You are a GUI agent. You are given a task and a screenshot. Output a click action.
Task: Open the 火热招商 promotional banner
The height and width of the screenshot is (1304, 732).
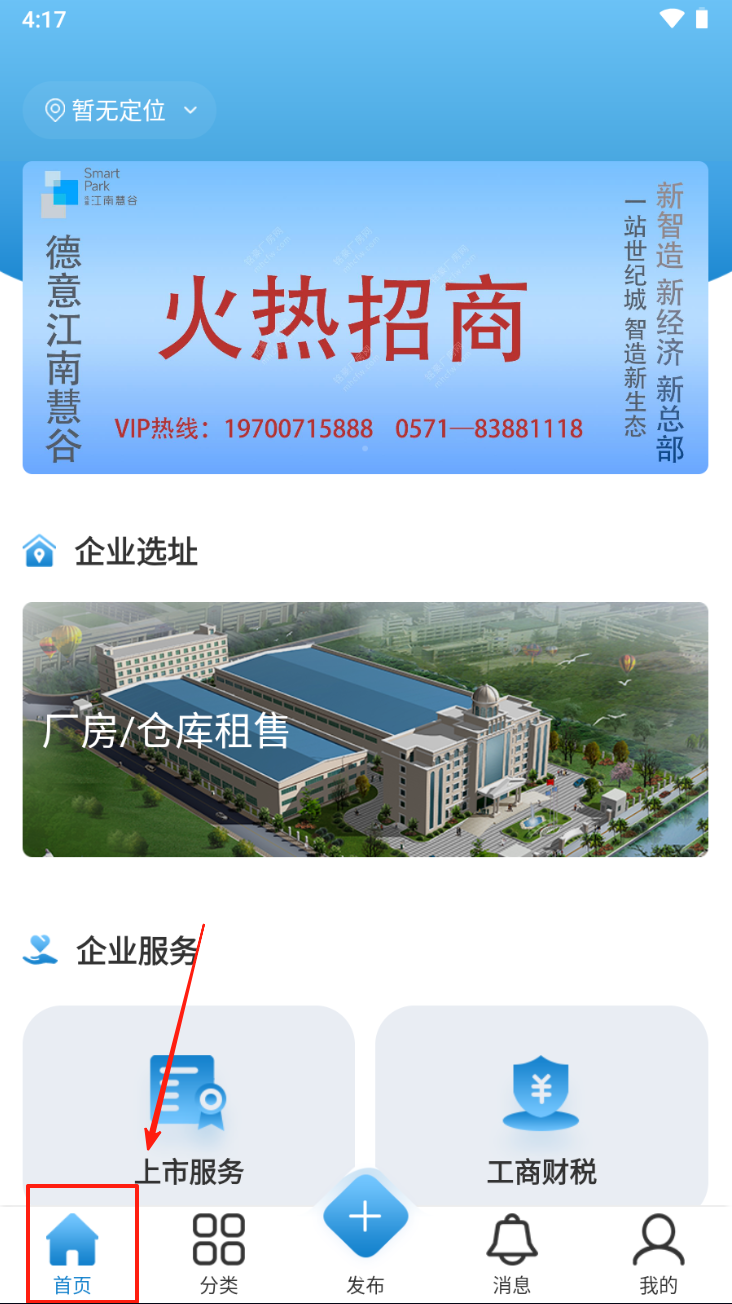point(365,318)
